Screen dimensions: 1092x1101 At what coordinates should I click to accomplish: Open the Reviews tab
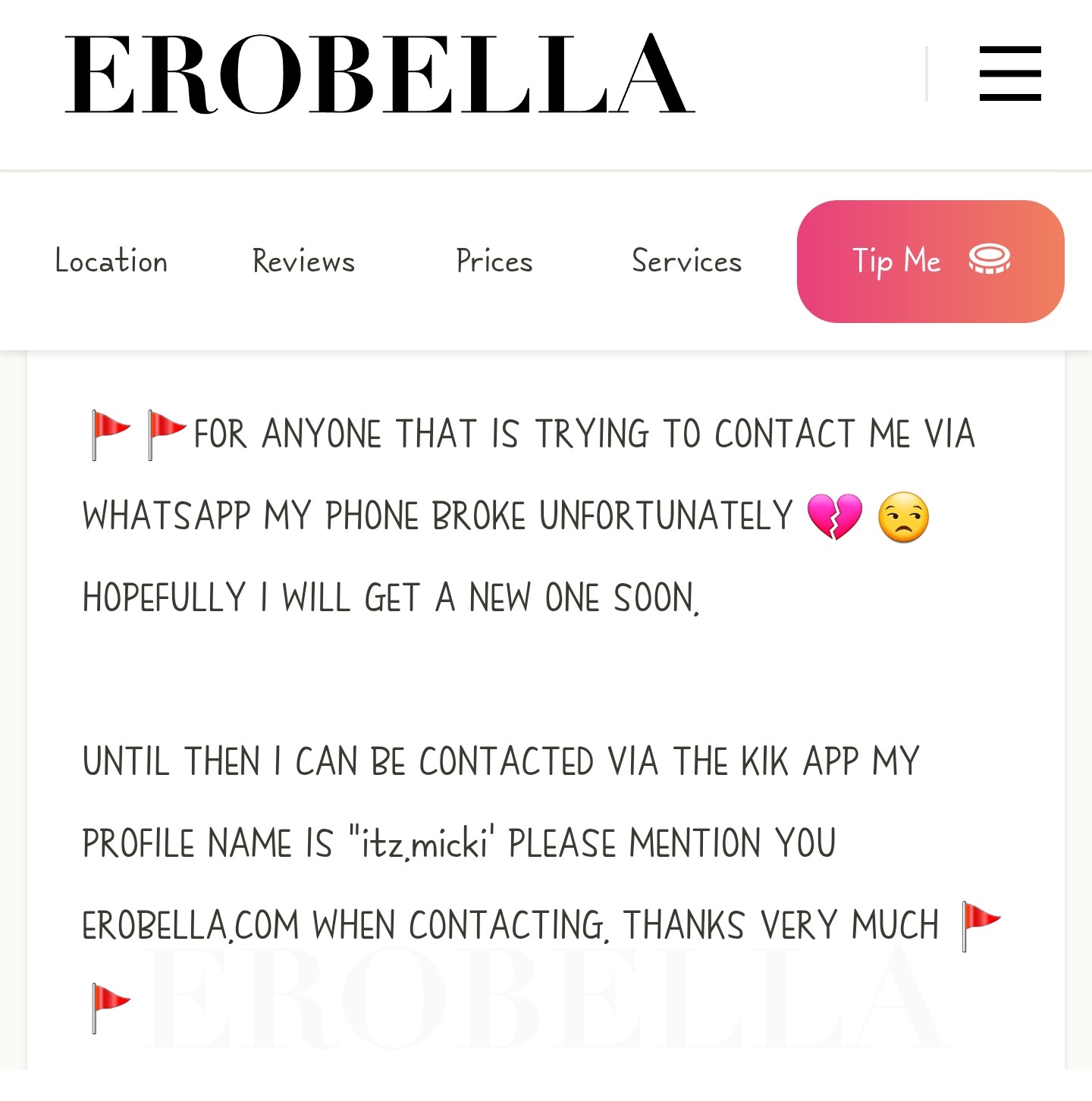point(303,262)
